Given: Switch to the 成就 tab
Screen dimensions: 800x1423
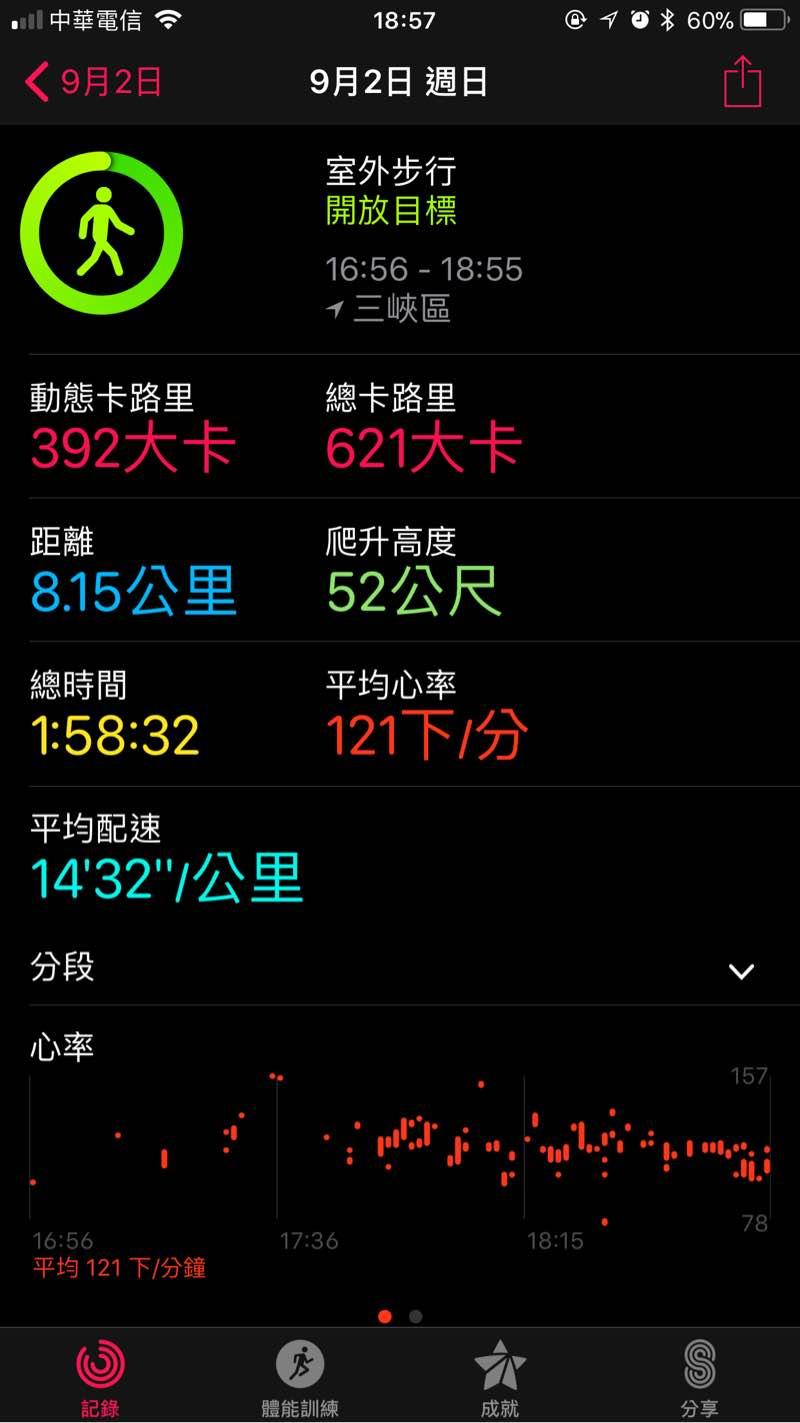Looking at the screenshot, I should pos(499,1377).
